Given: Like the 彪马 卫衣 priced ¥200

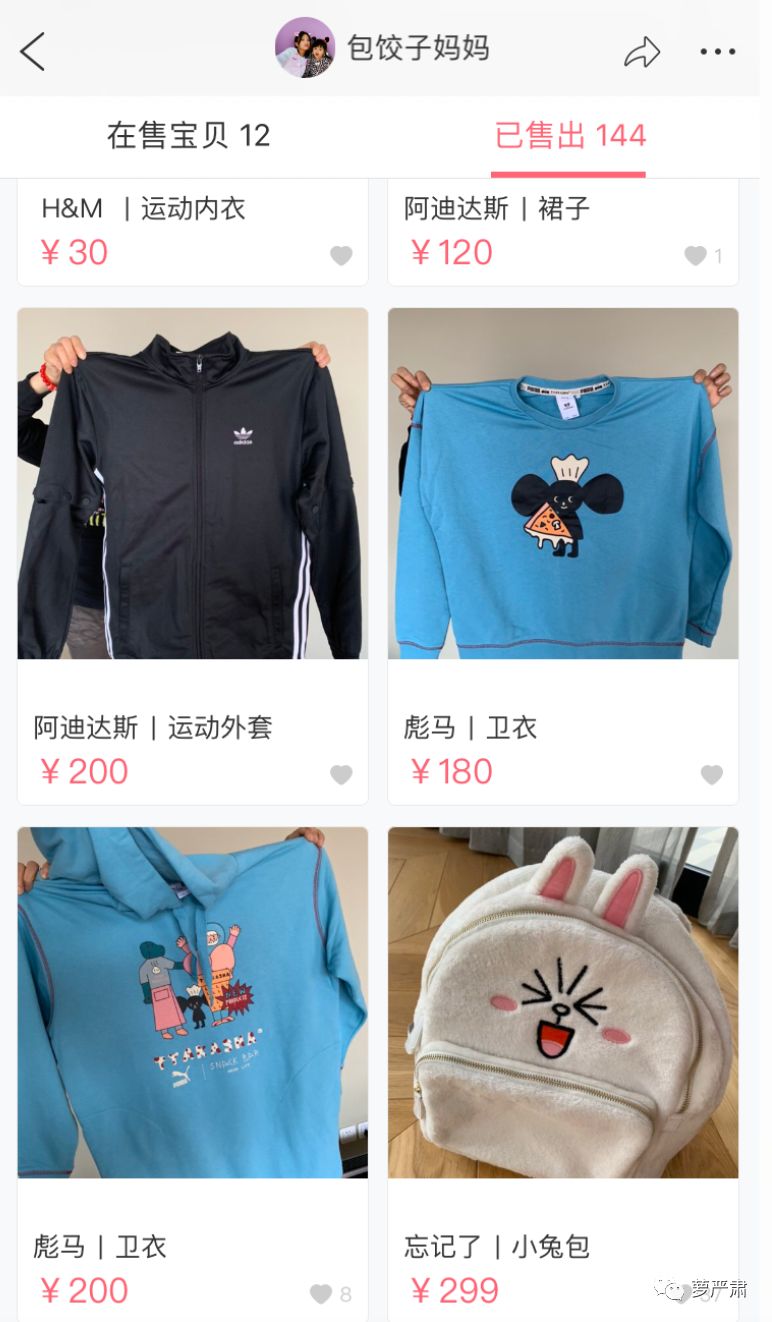Looking at the screenshot, I should tap(321, 1294).
